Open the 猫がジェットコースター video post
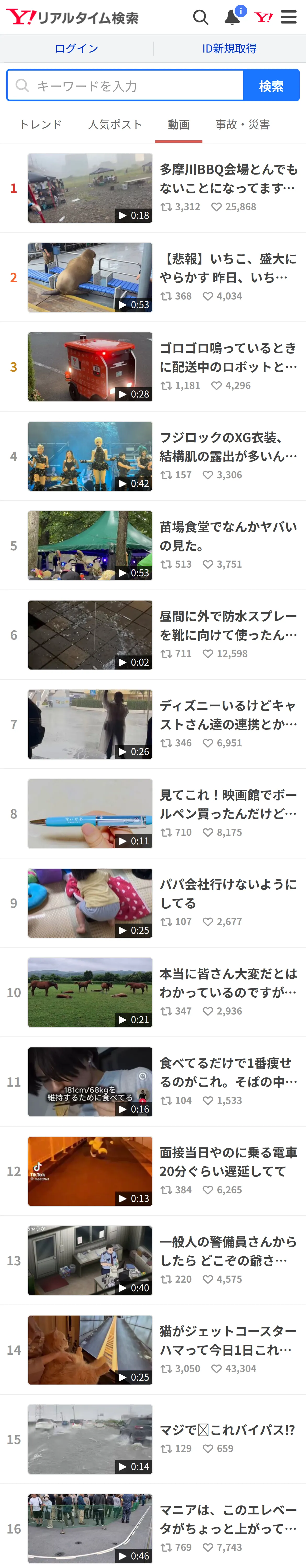Screen dimensions: 306x1568 click(x=153, y=1350)
